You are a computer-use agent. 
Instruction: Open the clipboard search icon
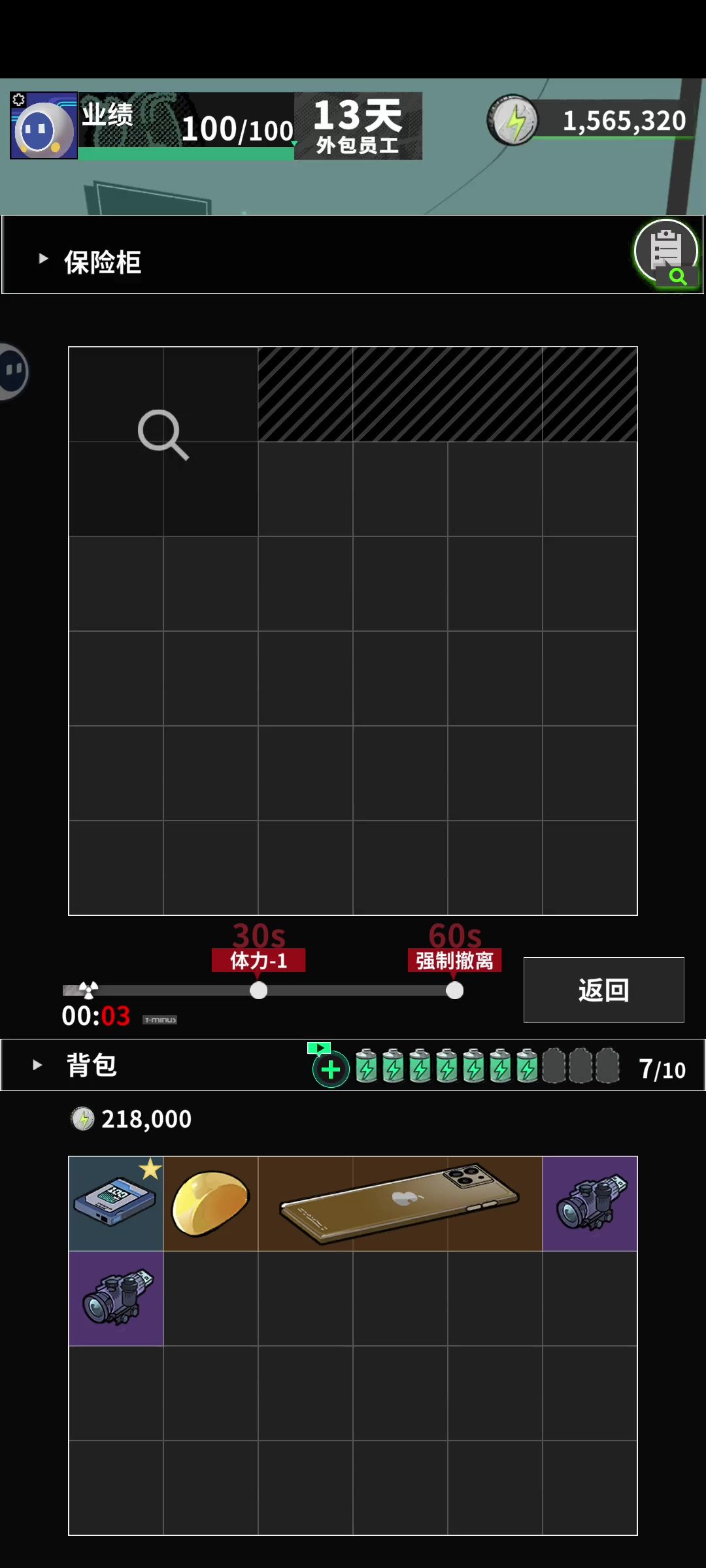[666, 253]
